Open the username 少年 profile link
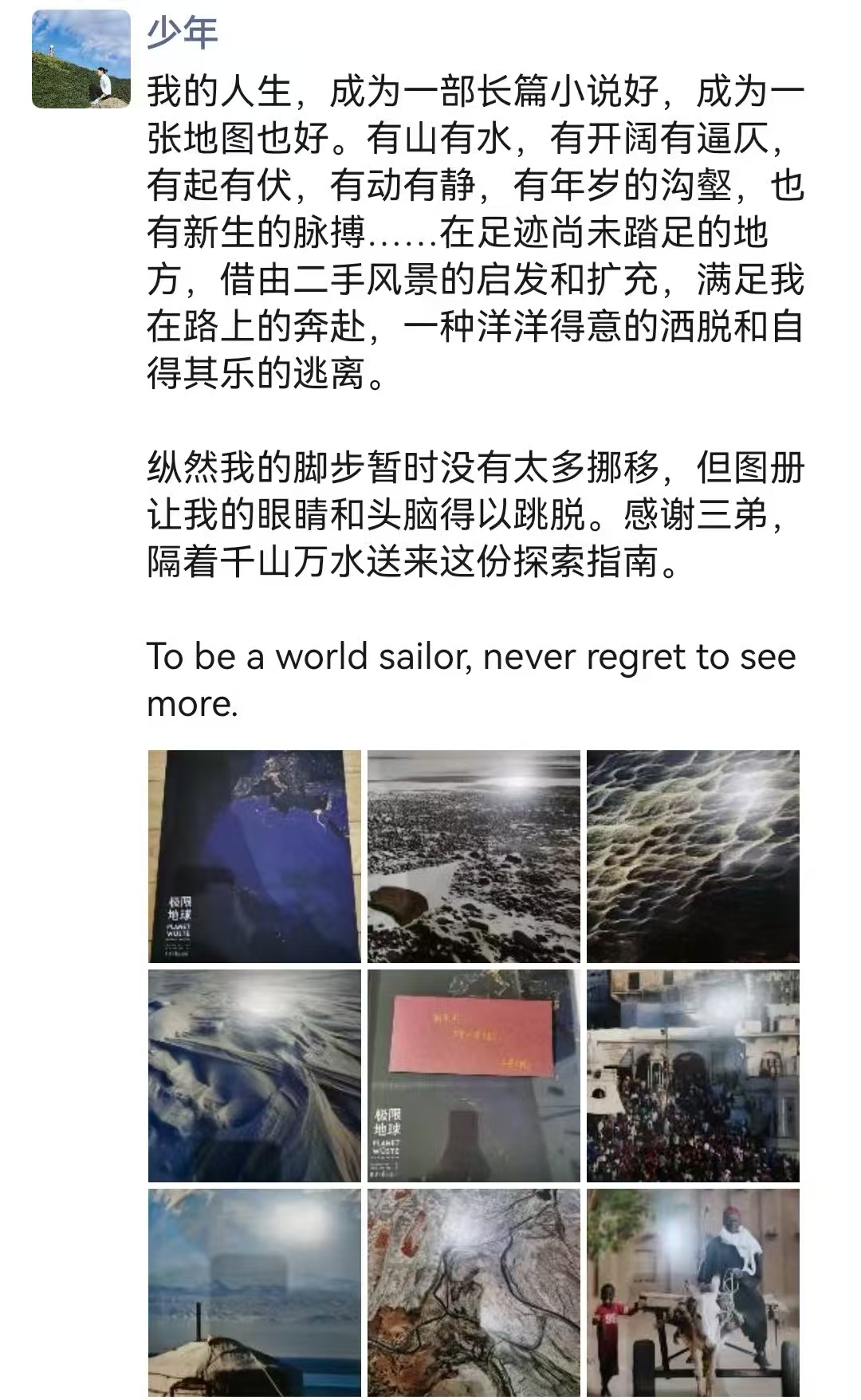This screenshot has height=1400, width=861. click(183, 32)
